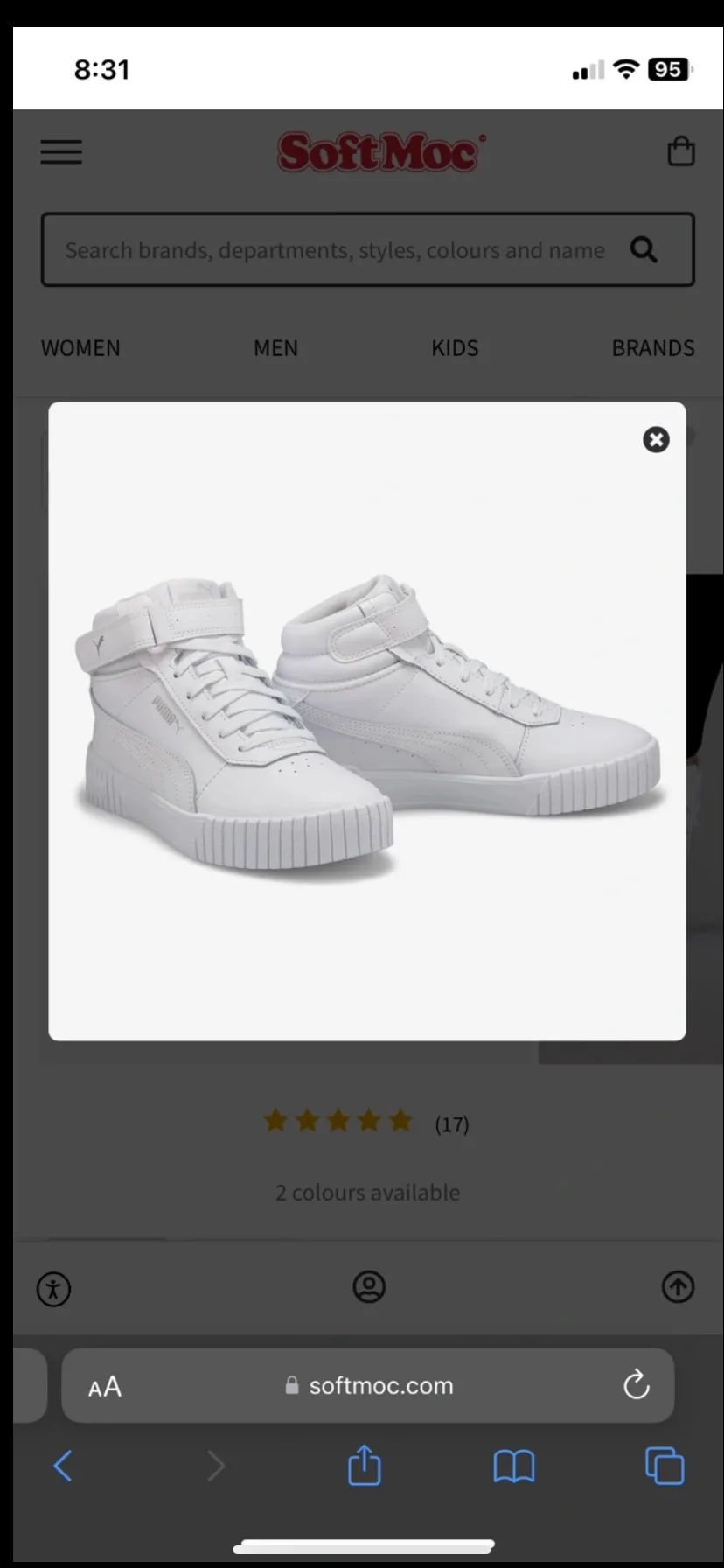
Task: Open the shopping bag
Action: 680,150
